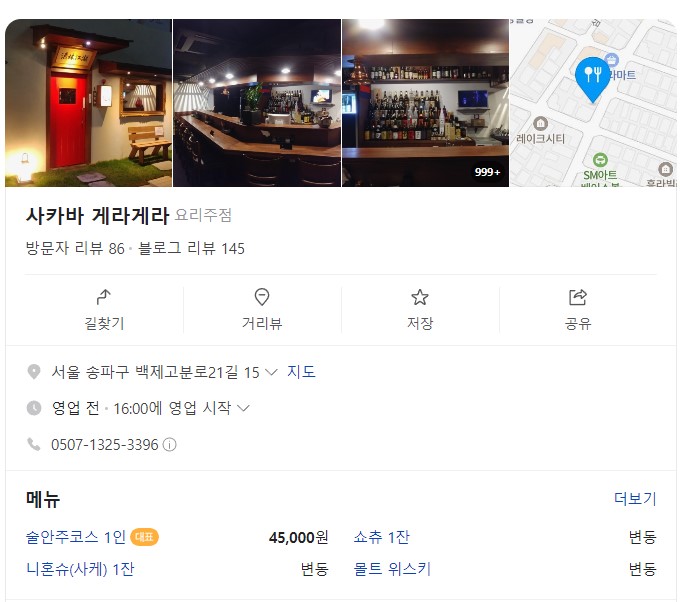View 몰트 위스키 menu item
Screen dimensions: 680x602
[392, 569]
